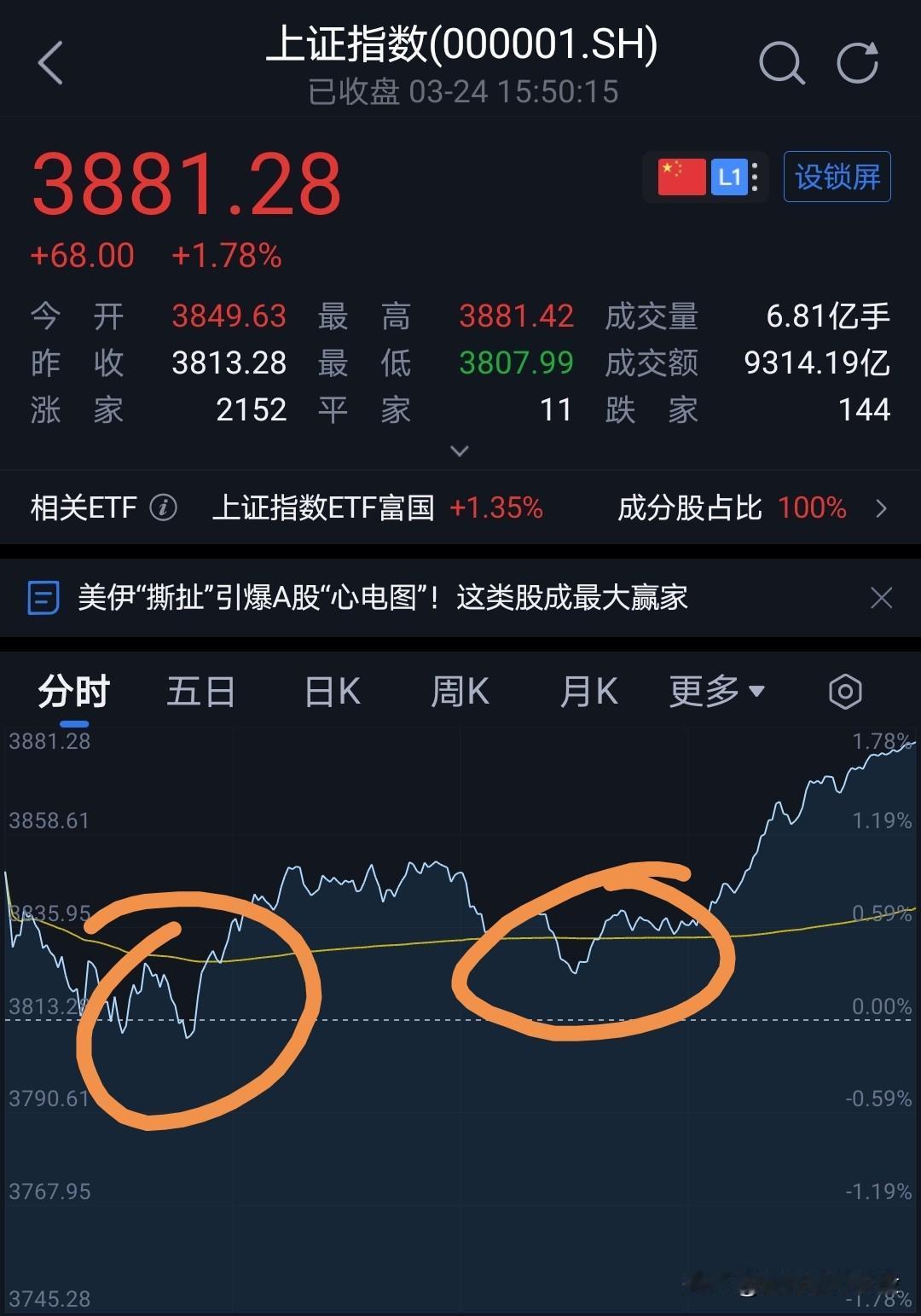921x1316 pixels.
Task: Select the 月K monthly chart tab
Action: pyautogui.click(x=587, y=692)
